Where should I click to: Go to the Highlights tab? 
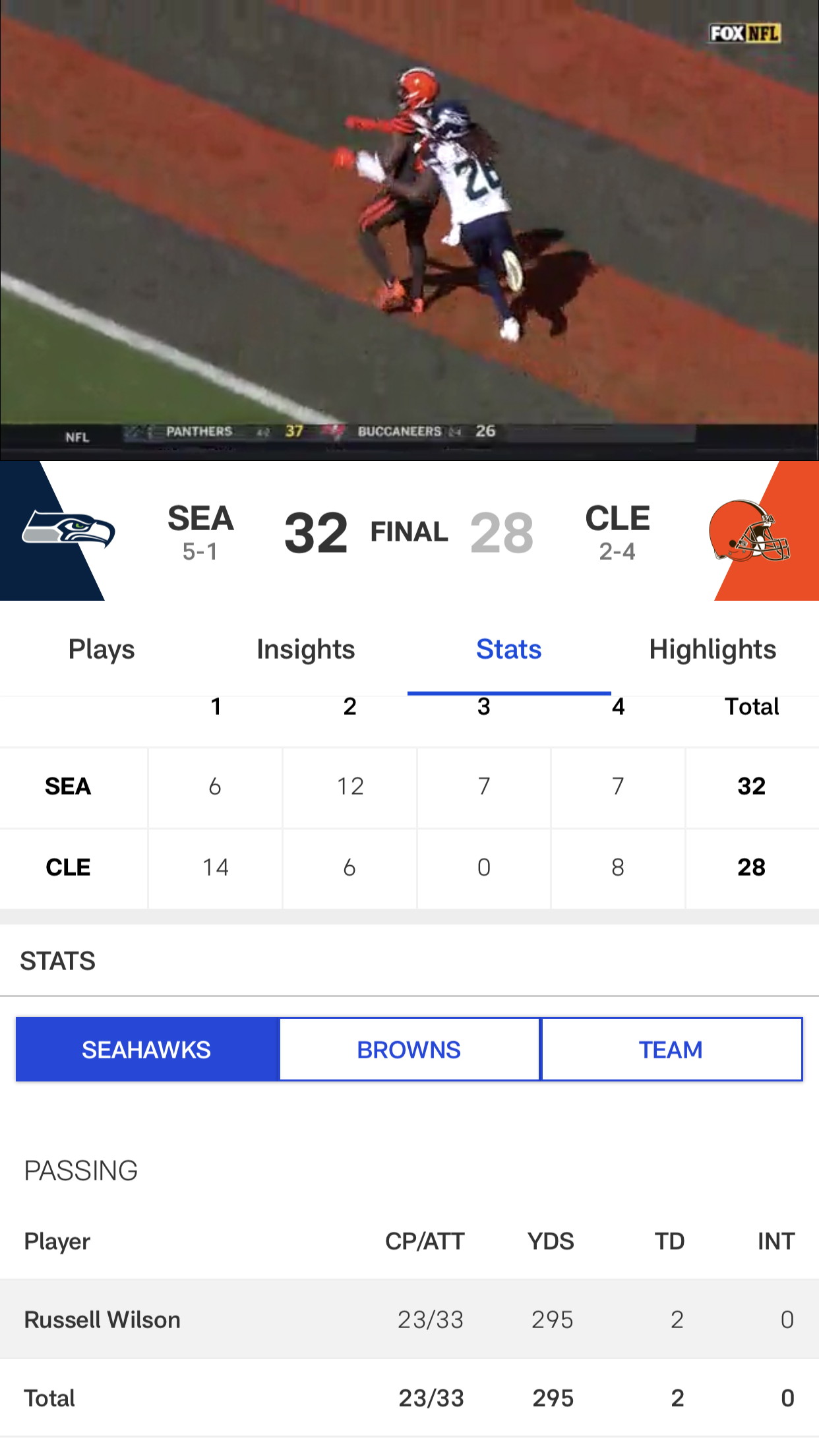click(712, 650)
